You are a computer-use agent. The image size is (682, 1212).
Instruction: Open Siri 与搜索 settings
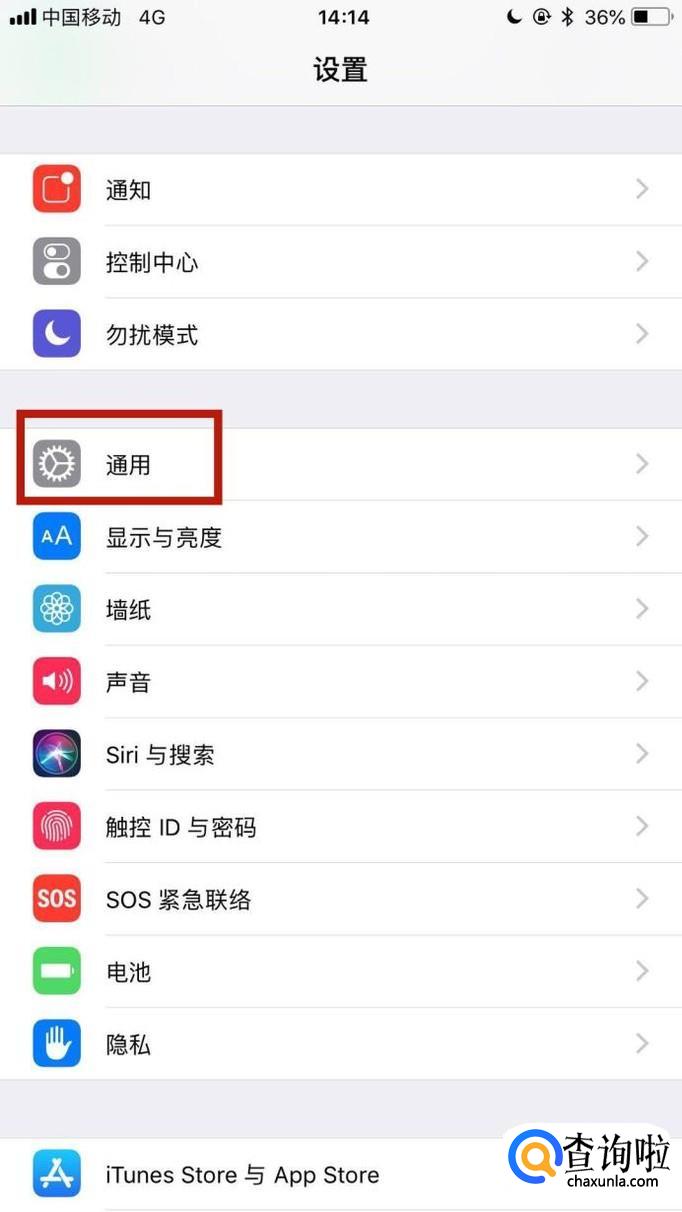click(340, 754)
